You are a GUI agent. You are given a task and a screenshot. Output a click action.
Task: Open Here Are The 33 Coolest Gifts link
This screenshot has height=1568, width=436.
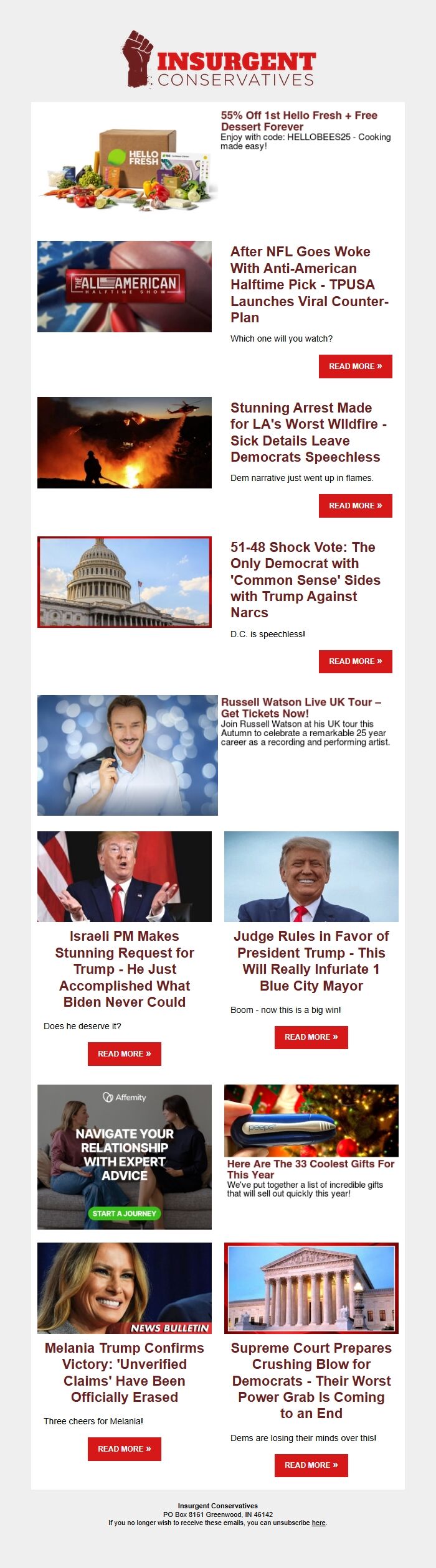coord(310,1169)
